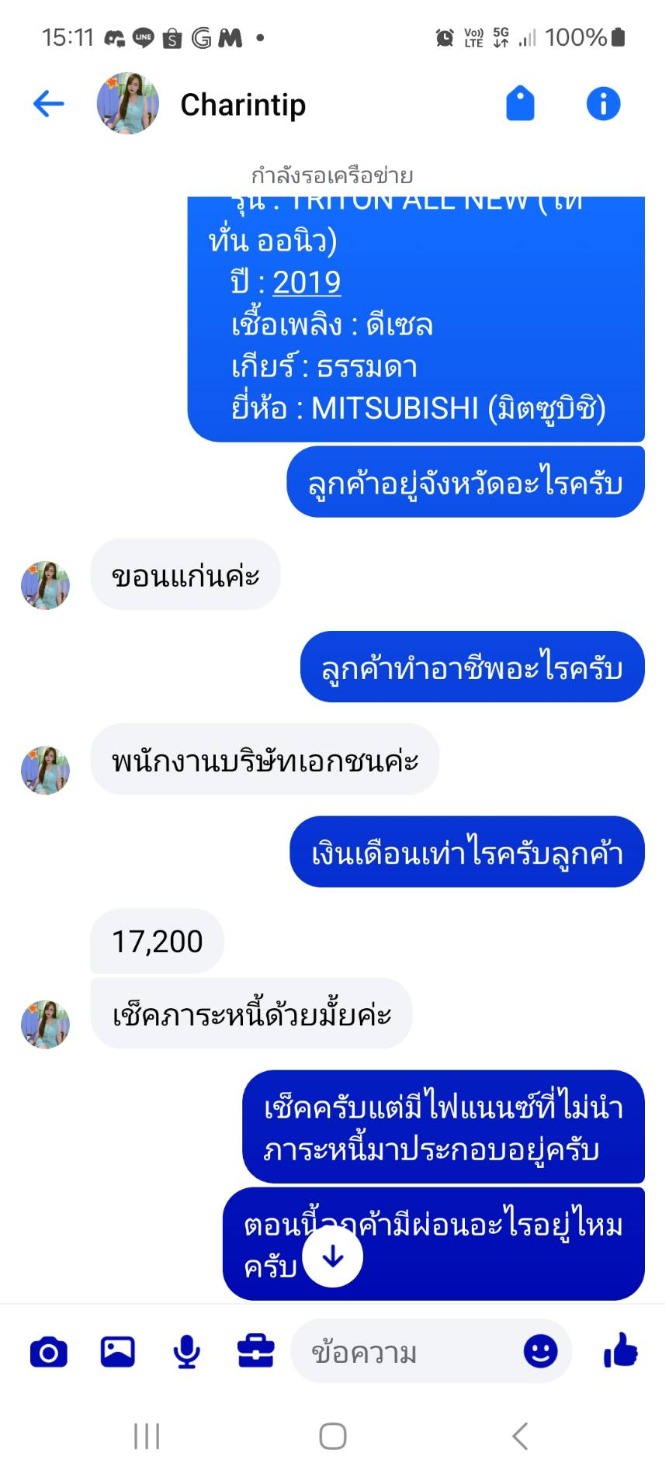The image size is (665, 1480).
Task: Open the emoji picker
Action: (x=541, y=1353)
